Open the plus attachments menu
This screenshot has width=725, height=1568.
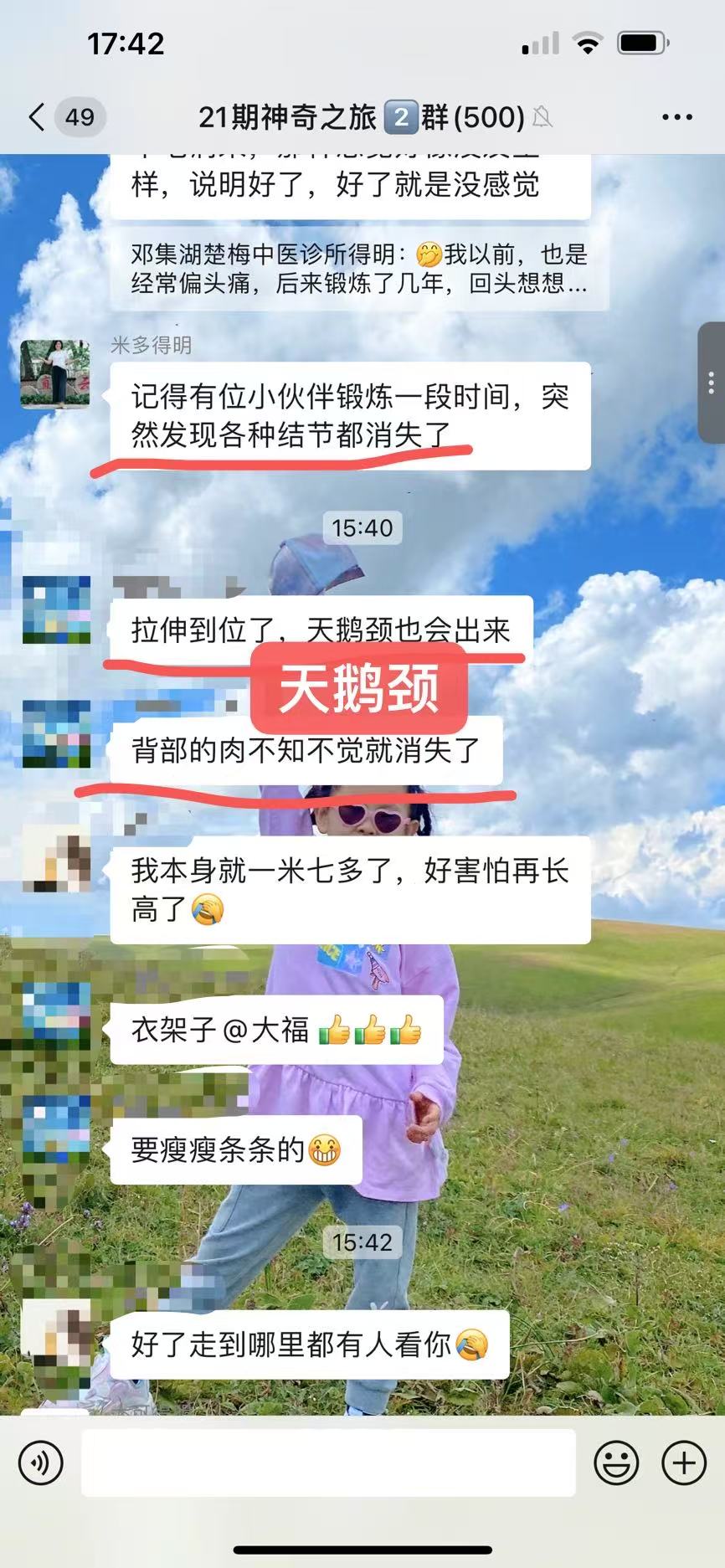pyautogui.click(x=684, y=1463)
